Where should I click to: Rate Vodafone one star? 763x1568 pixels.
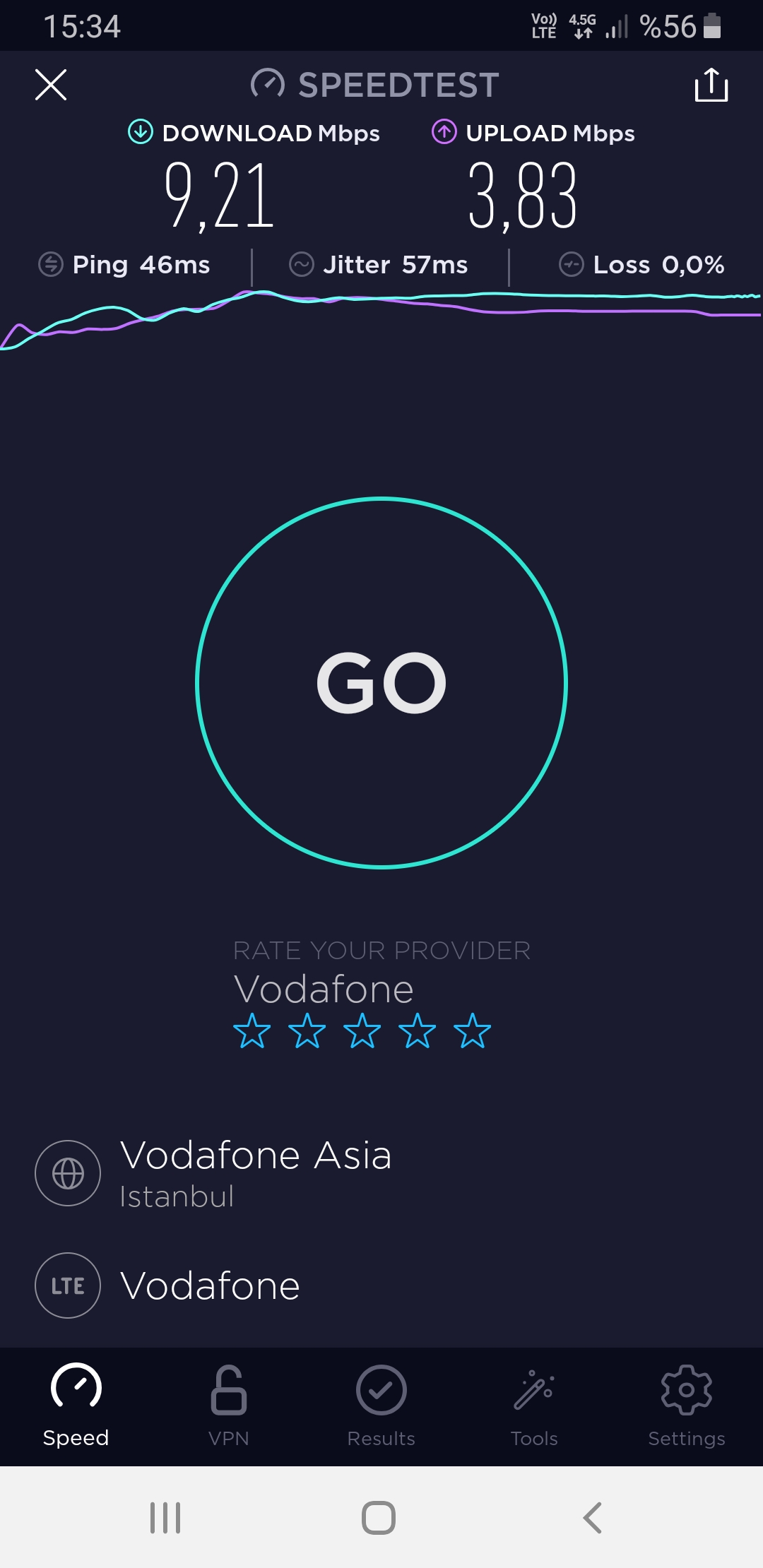tap(252, 1031)
